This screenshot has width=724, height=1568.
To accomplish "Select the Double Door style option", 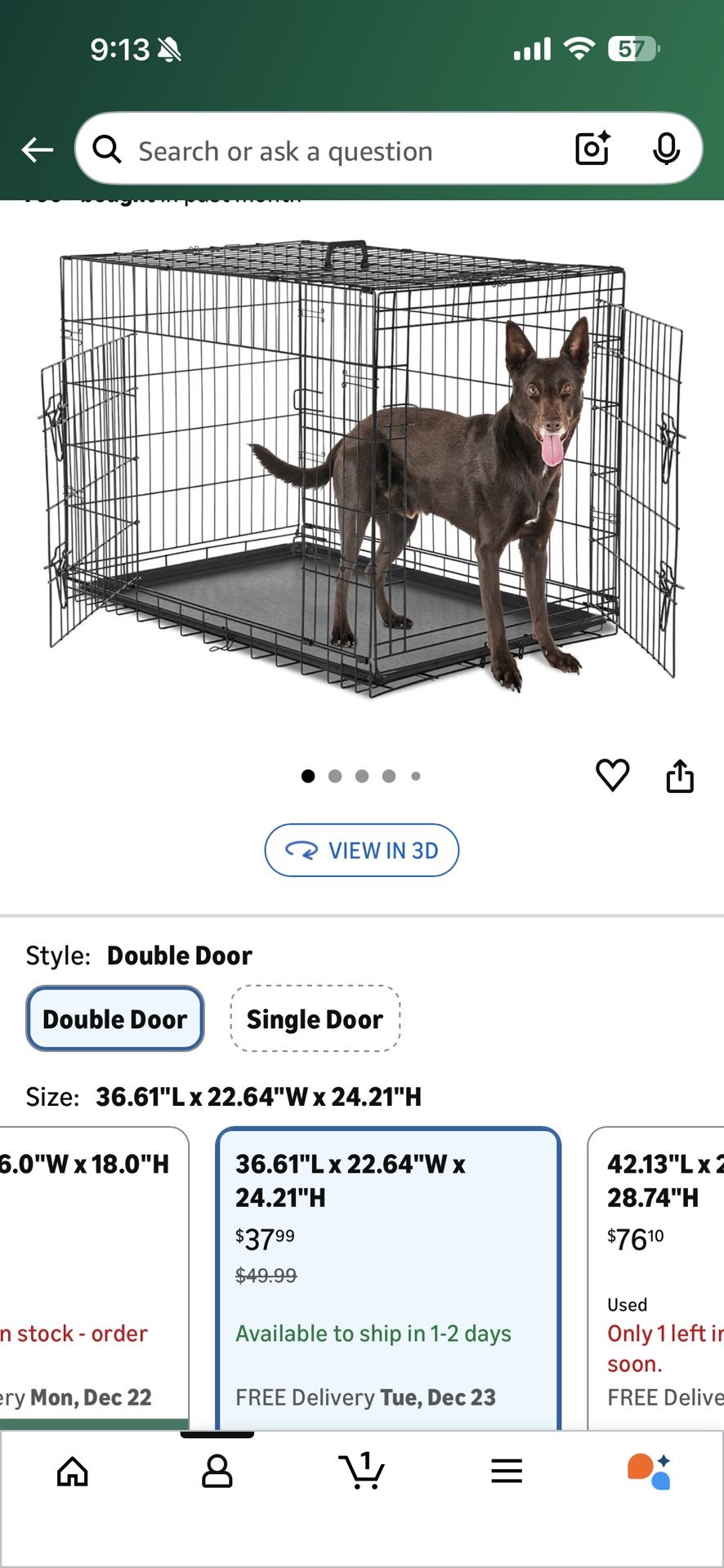I will 114,1018.
